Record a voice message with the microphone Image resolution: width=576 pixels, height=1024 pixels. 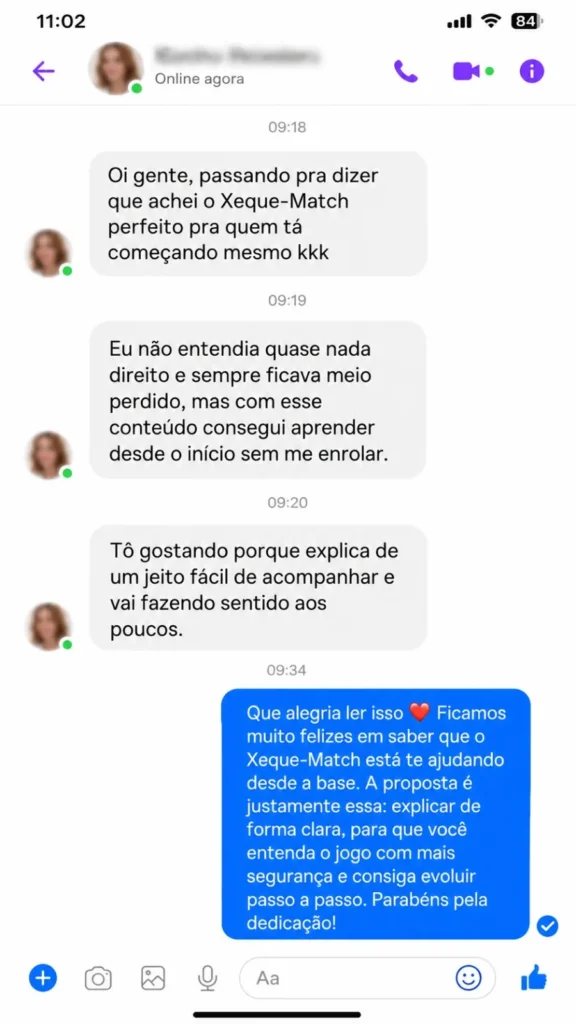point(207,978)
